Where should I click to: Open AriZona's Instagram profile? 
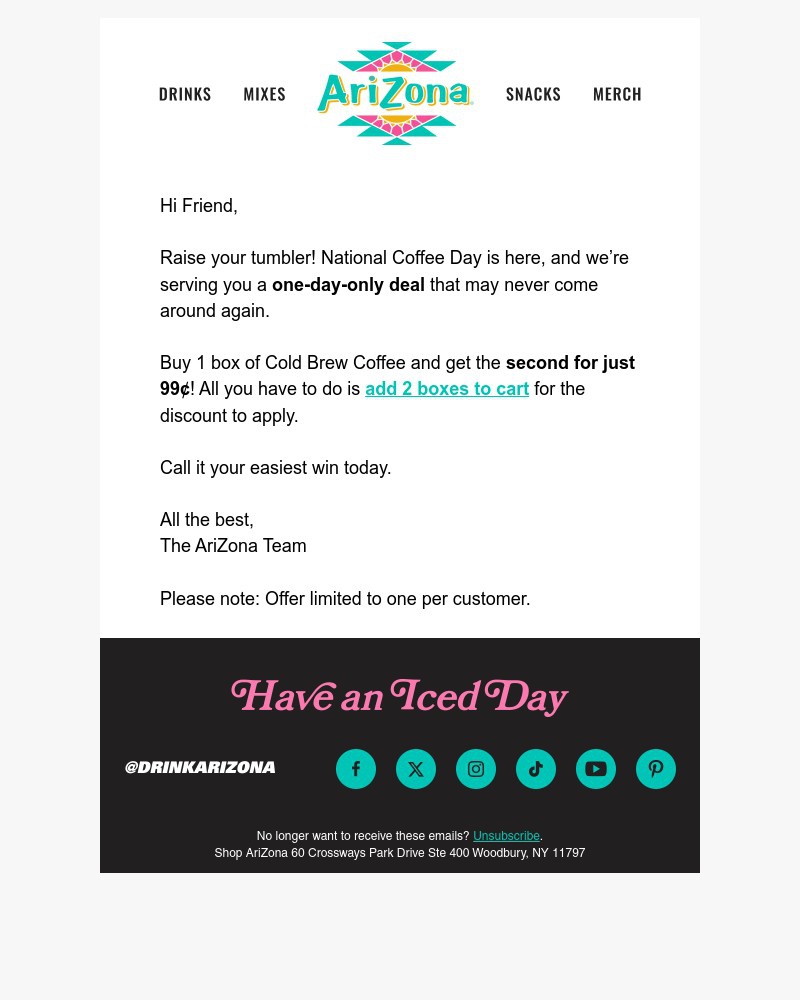click(x=476, y=769)
